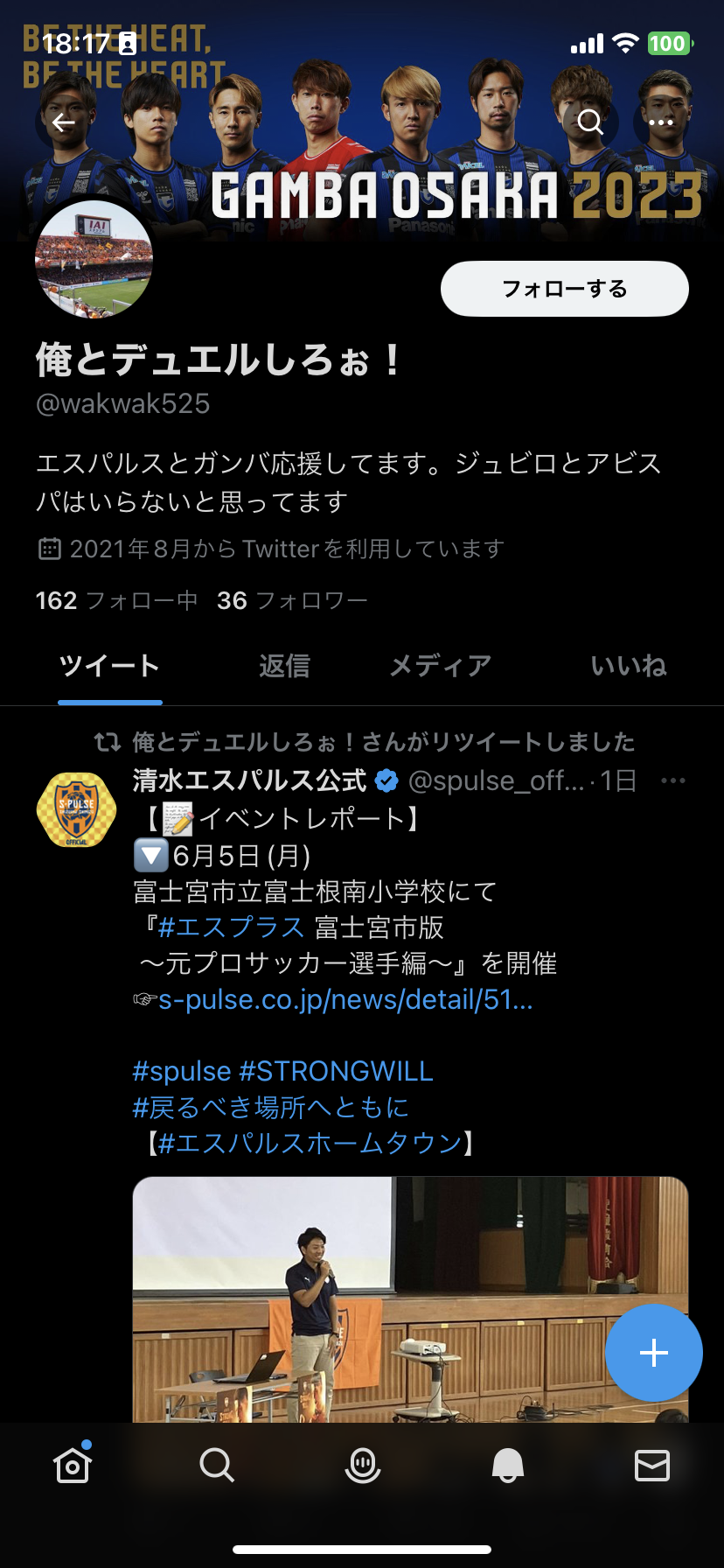Screen dimensions: 724x1568
Task: Select the ツイート tab
Action: (x=109, y=666)
